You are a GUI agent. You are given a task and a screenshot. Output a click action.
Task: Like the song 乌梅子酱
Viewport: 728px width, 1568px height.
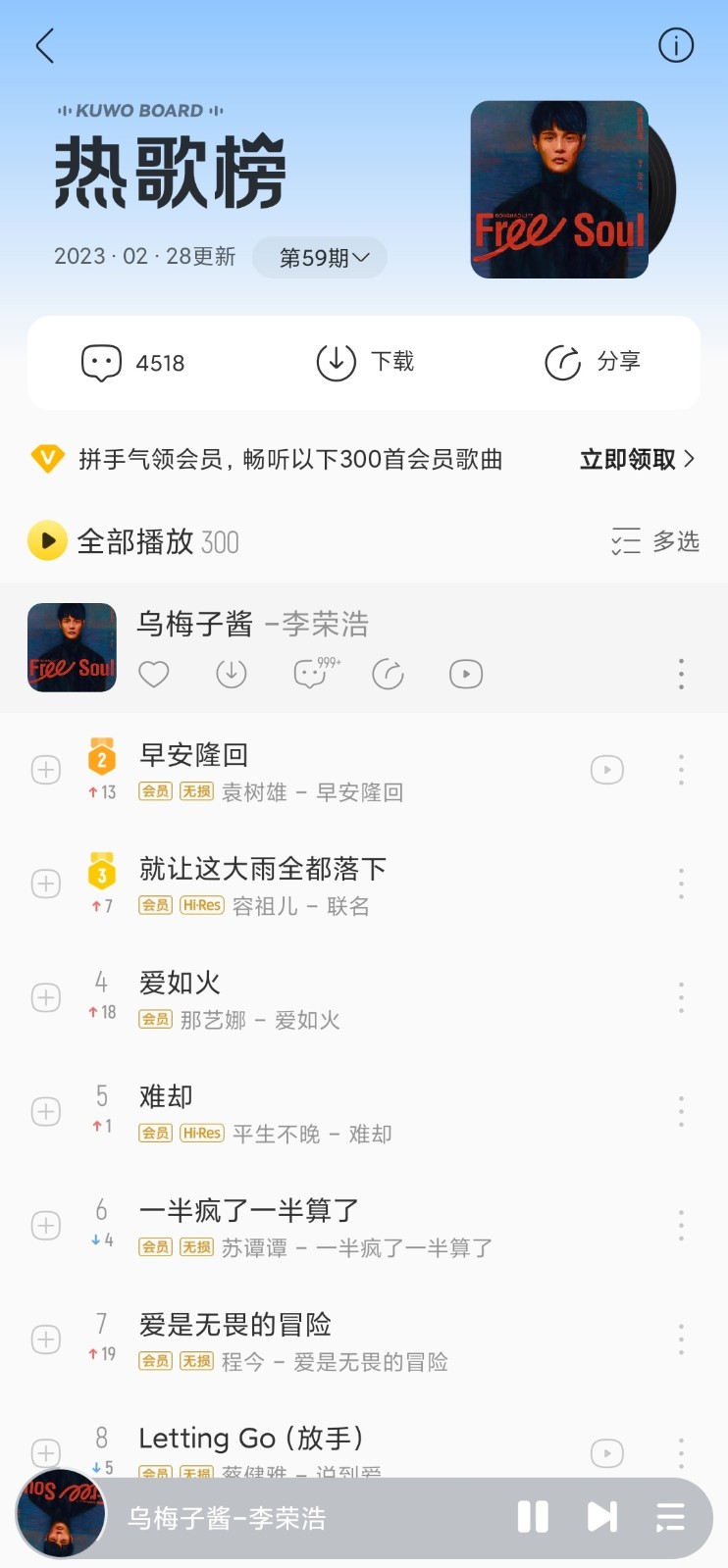coord(154,675)
